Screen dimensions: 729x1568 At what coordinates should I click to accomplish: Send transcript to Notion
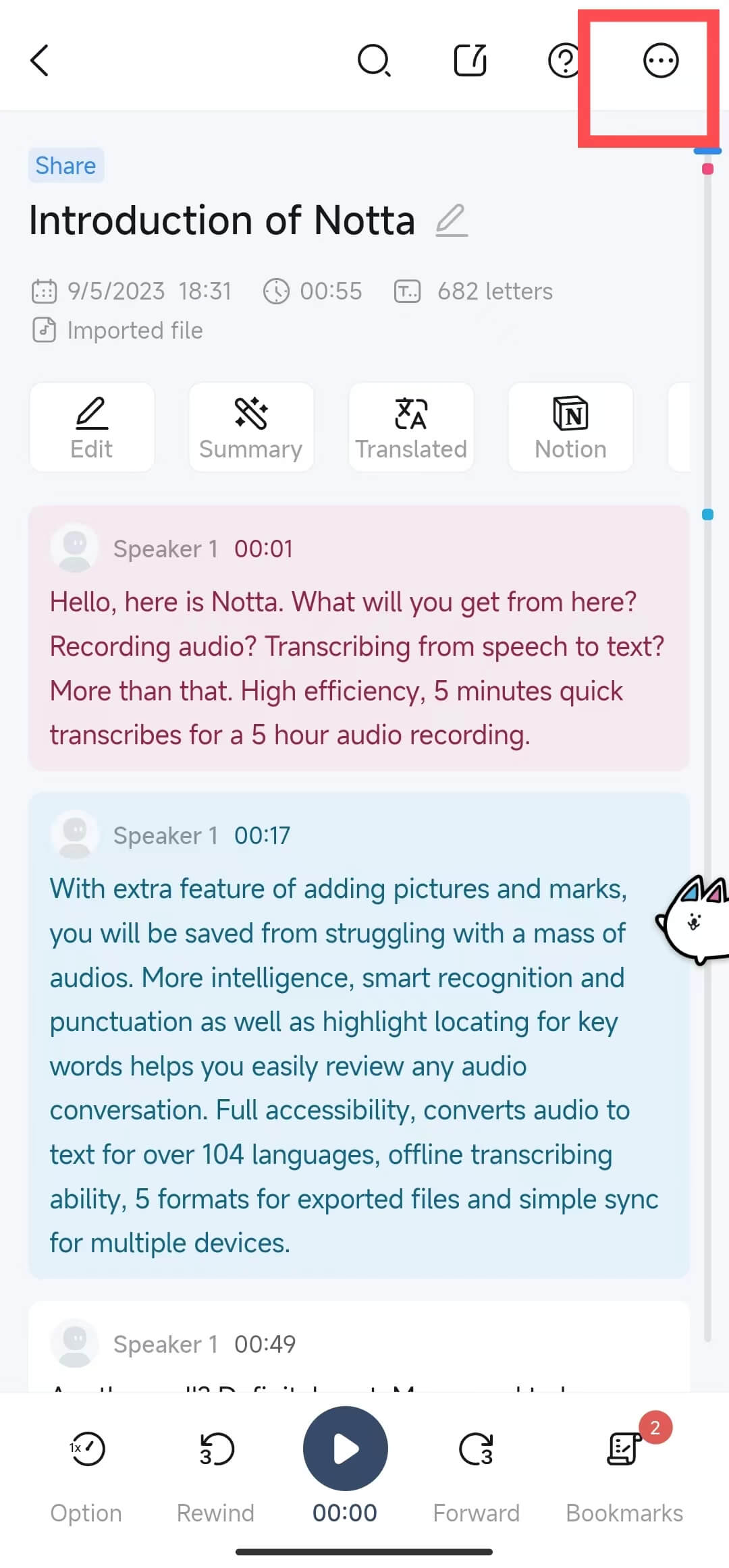(570, 427)
